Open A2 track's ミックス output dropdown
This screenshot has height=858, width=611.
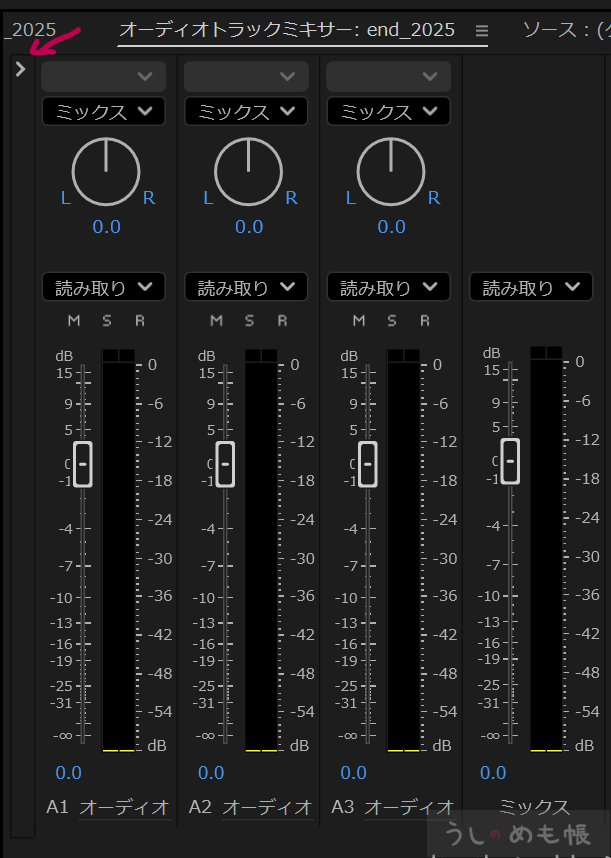(246, 111)
